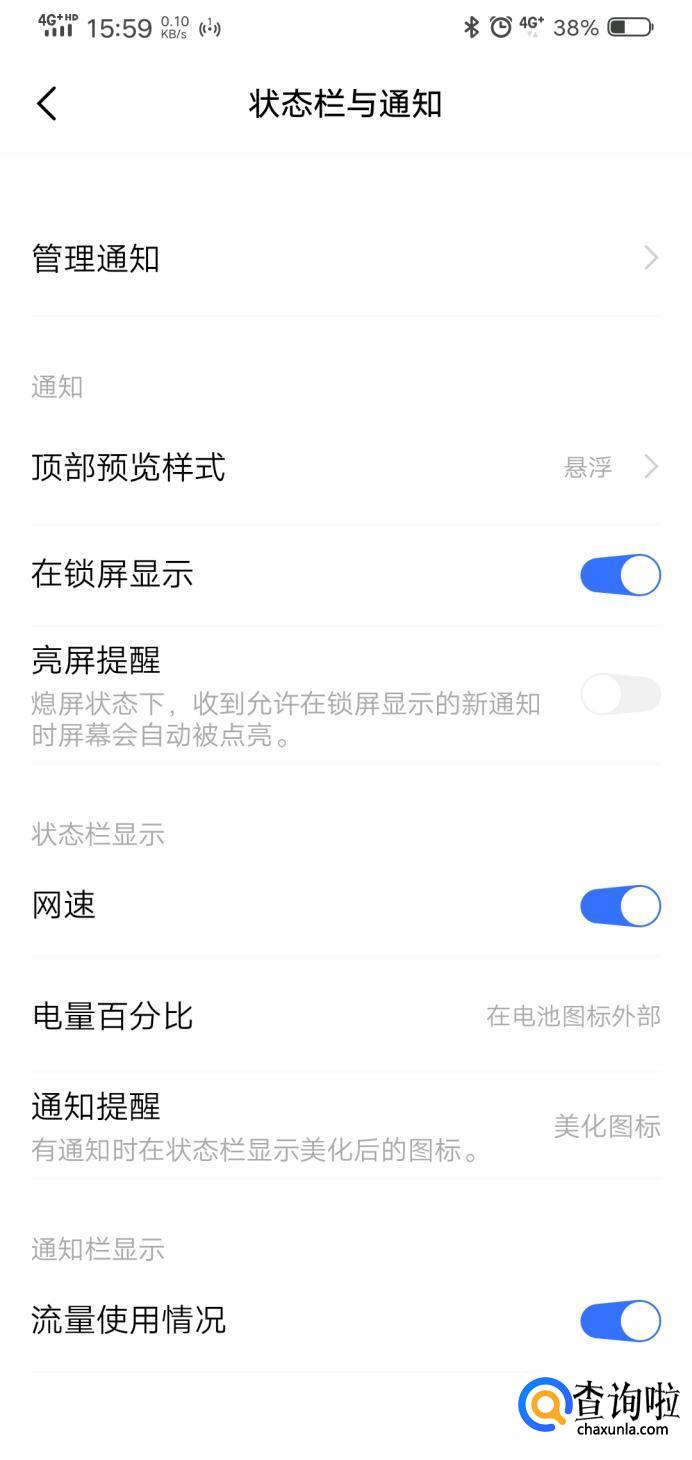
Task: Change 电量百分比 position setting
Action: [x=345, y=1016]
